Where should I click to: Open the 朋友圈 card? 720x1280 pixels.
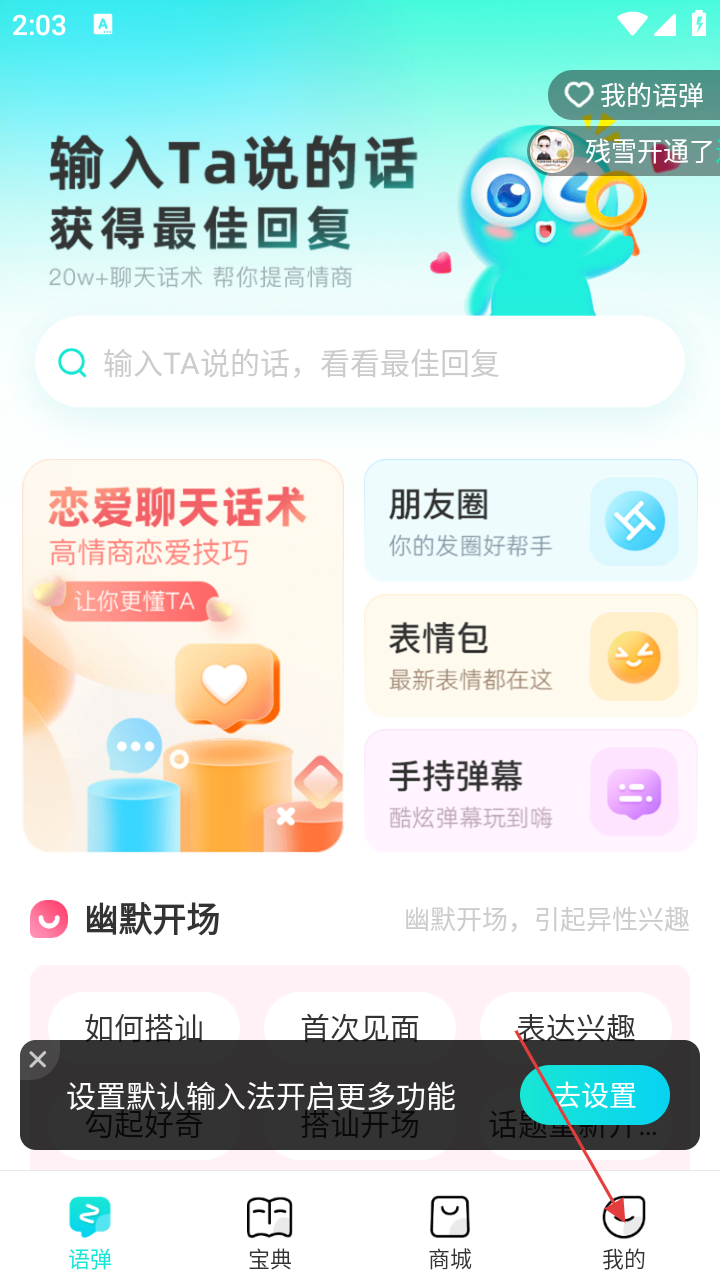pos(530,521)
